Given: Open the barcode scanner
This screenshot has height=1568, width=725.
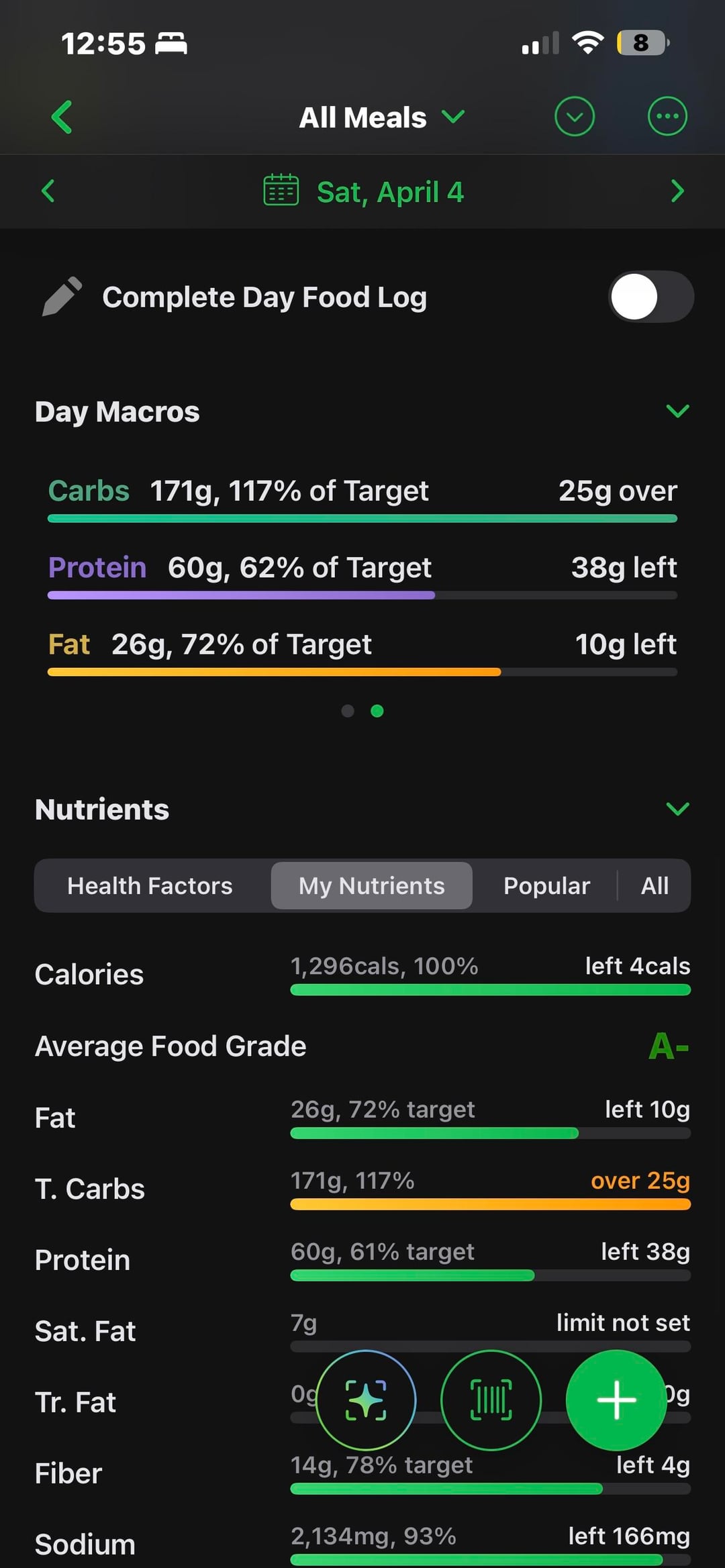Looking at the screenshot, I should [x=491, y=1400].
